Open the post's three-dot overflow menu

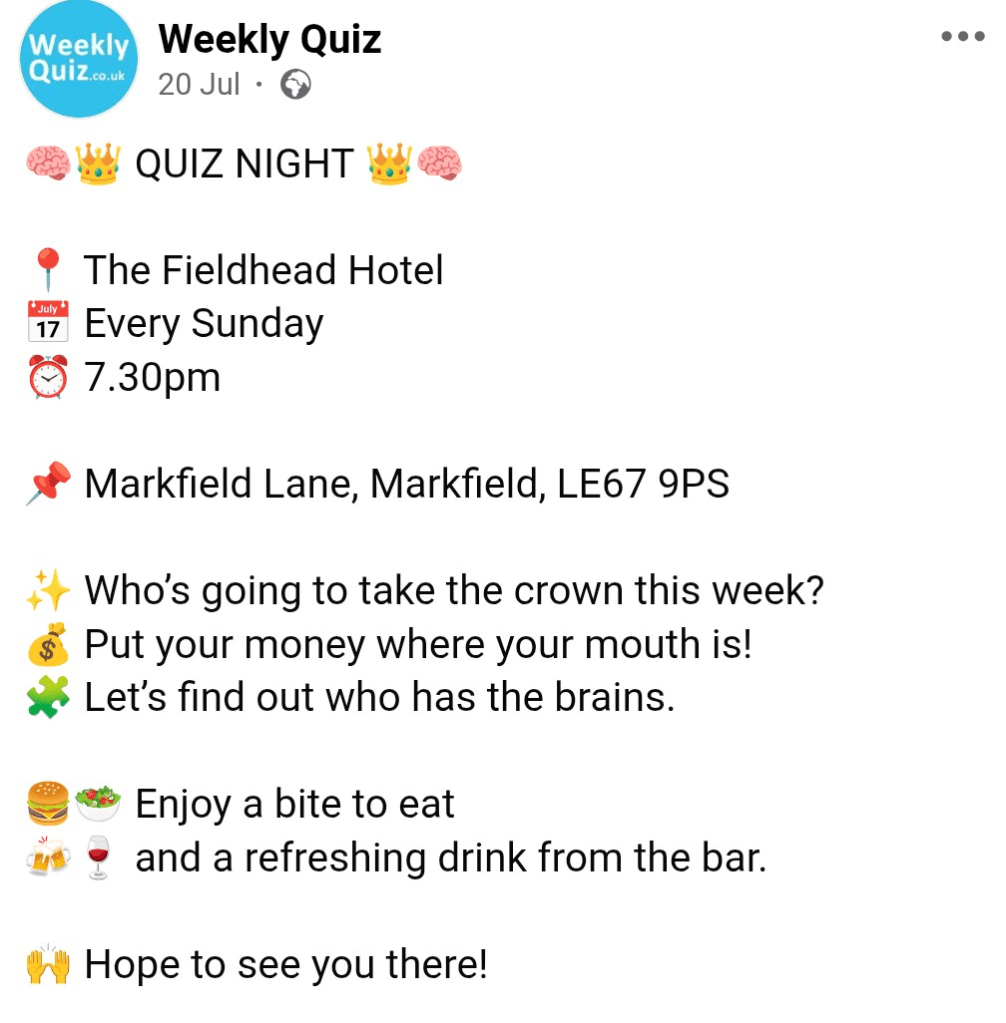coord(963,37)
